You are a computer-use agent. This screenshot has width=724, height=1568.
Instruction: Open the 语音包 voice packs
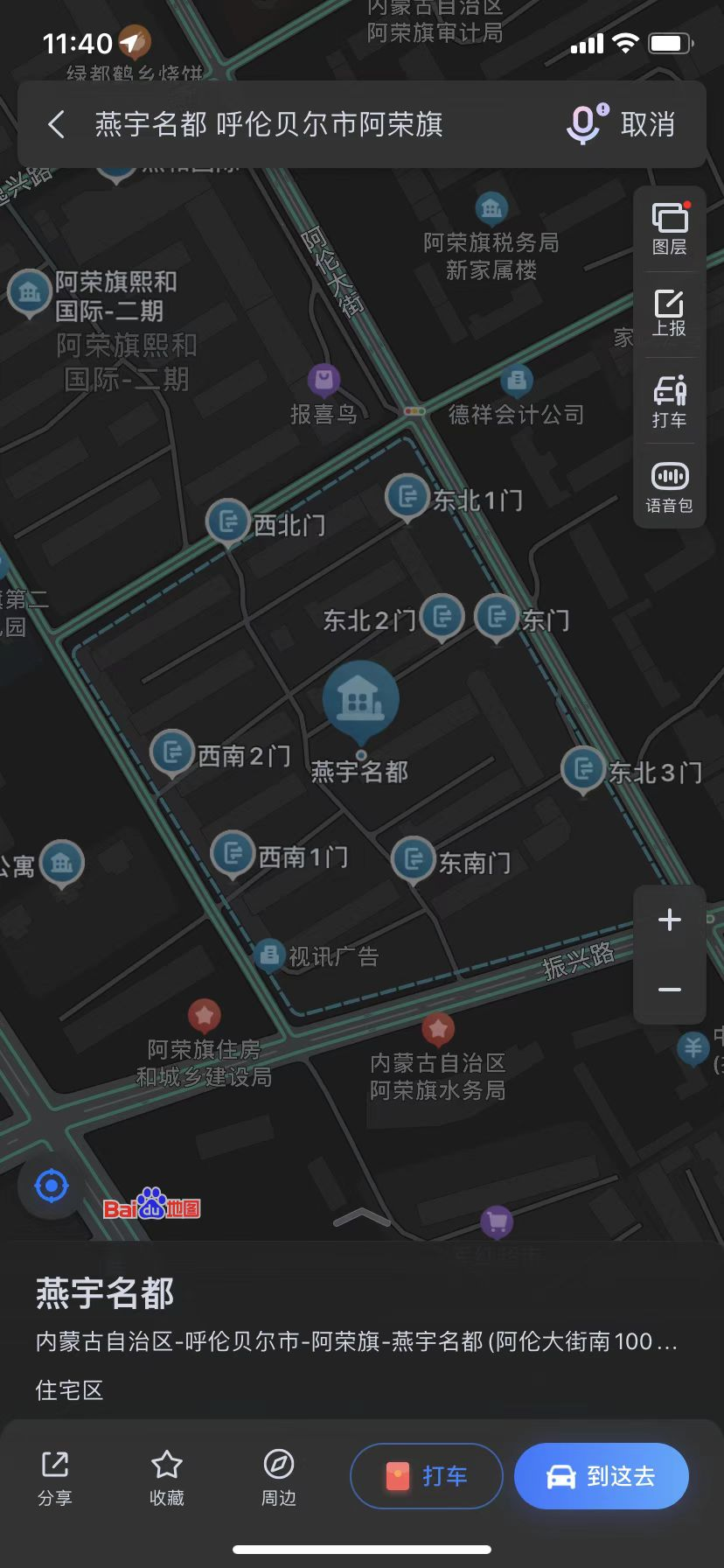[x=670, y=486]
